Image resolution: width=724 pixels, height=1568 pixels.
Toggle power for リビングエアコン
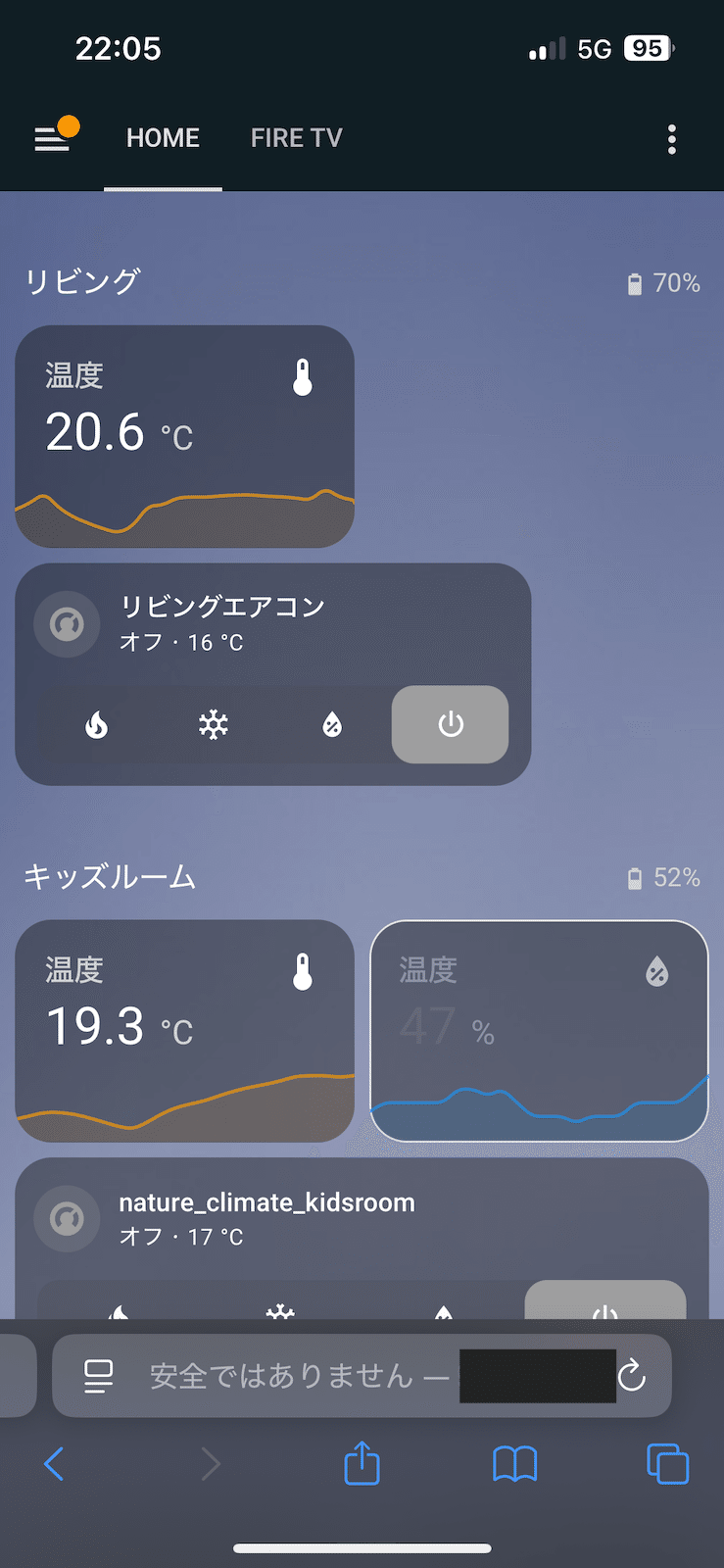pyautogui.click(x=450, y=725)
